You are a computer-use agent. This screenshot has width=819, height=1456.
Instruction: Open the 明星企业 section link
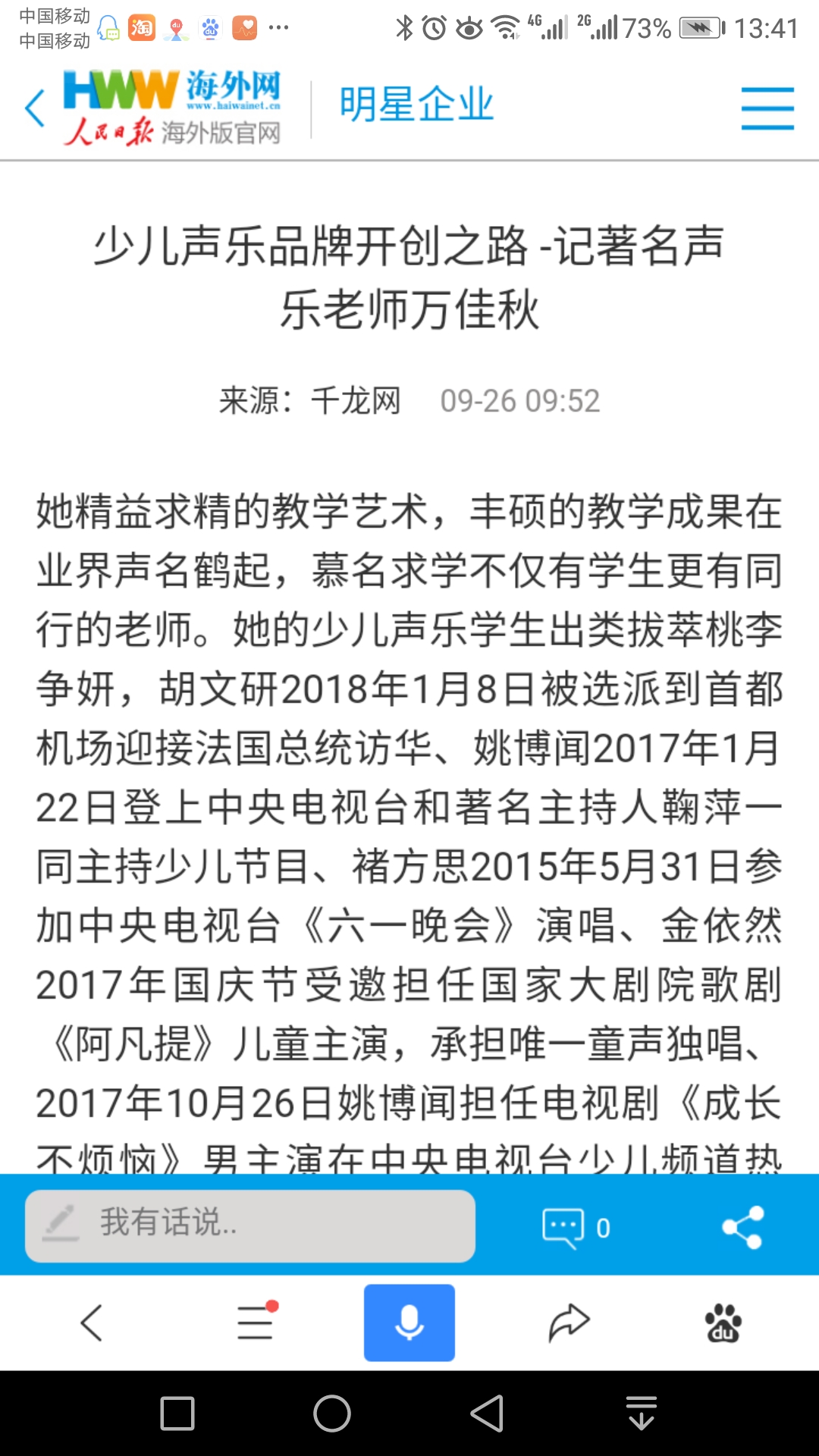pos(416,105)
